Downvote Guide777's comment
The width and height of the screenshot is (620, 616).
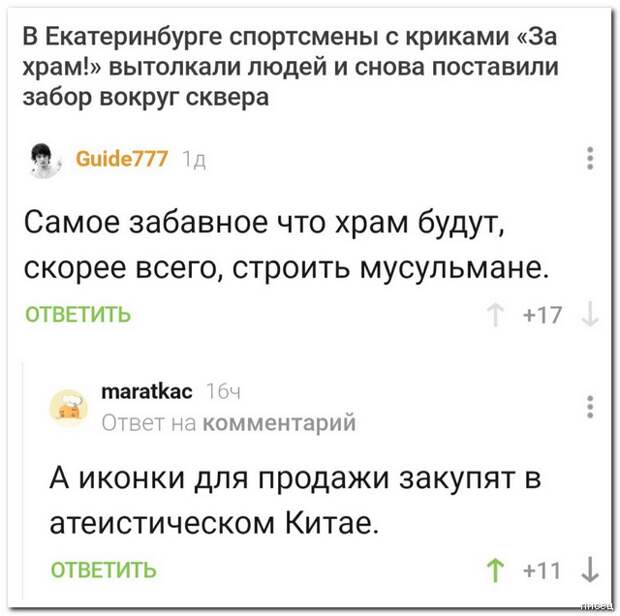592,317
